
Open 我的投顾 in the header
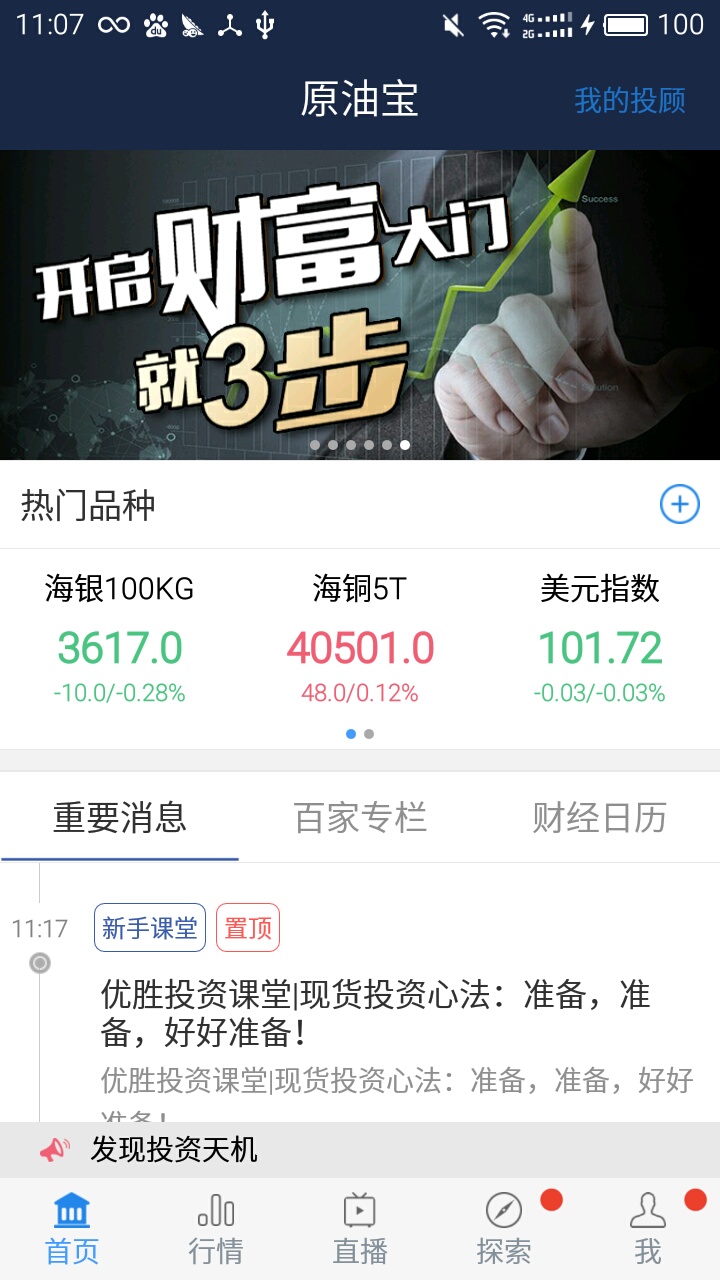click(629, 100)
